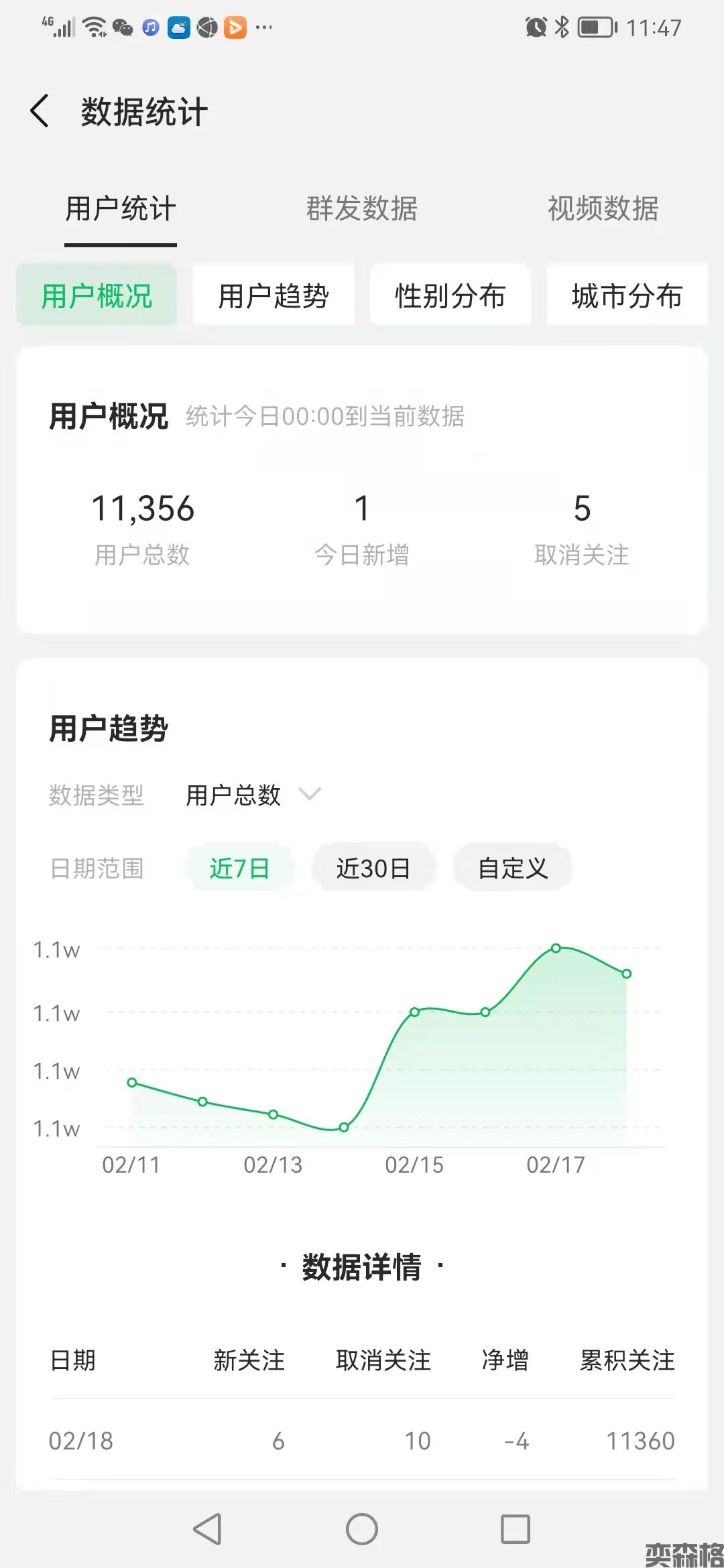Tap the 02/17 data point on chart
Image resolution: width=724 pixels, height=1568 pixels.
click(x=556, y=948)
